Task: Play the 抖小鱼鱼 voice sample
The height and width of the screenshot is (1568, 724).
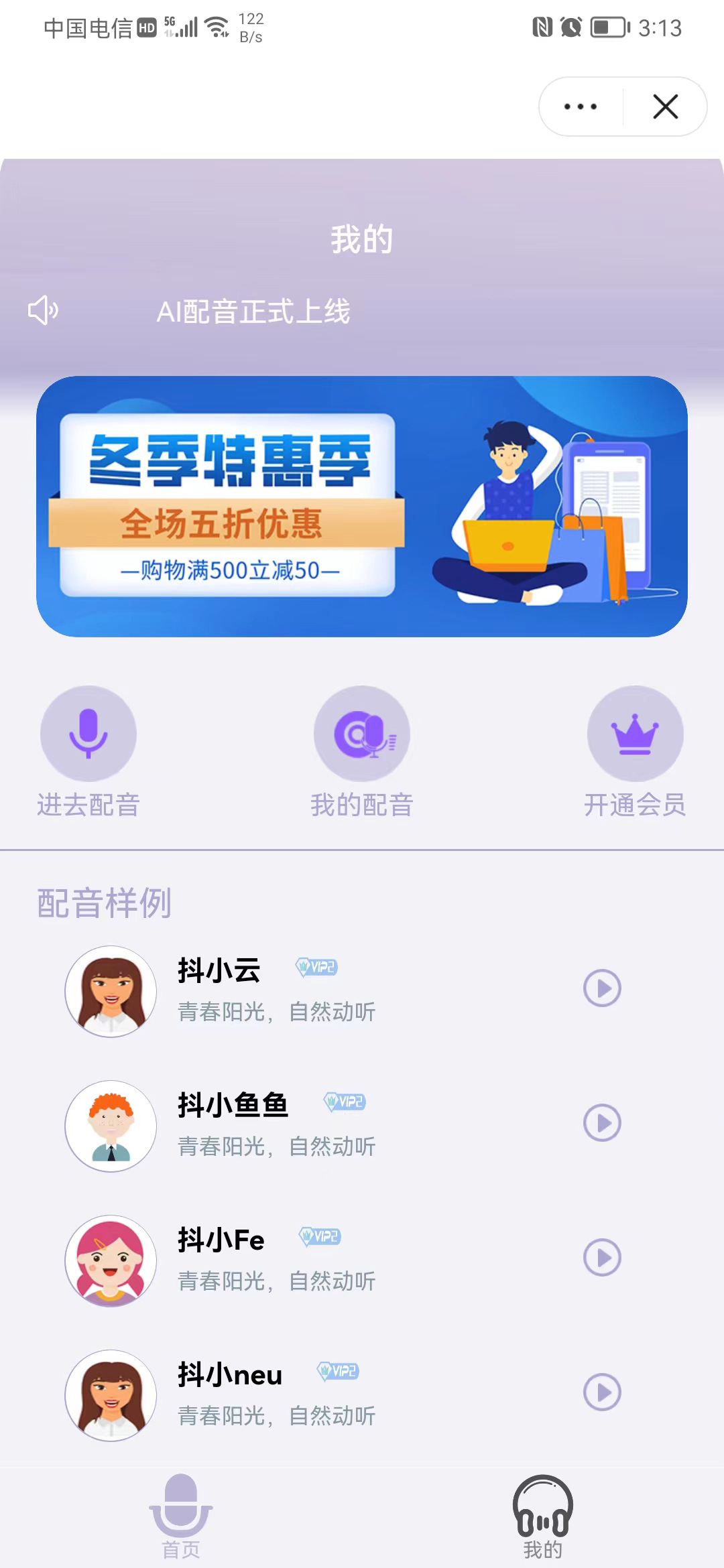Action: point(602,1123)
